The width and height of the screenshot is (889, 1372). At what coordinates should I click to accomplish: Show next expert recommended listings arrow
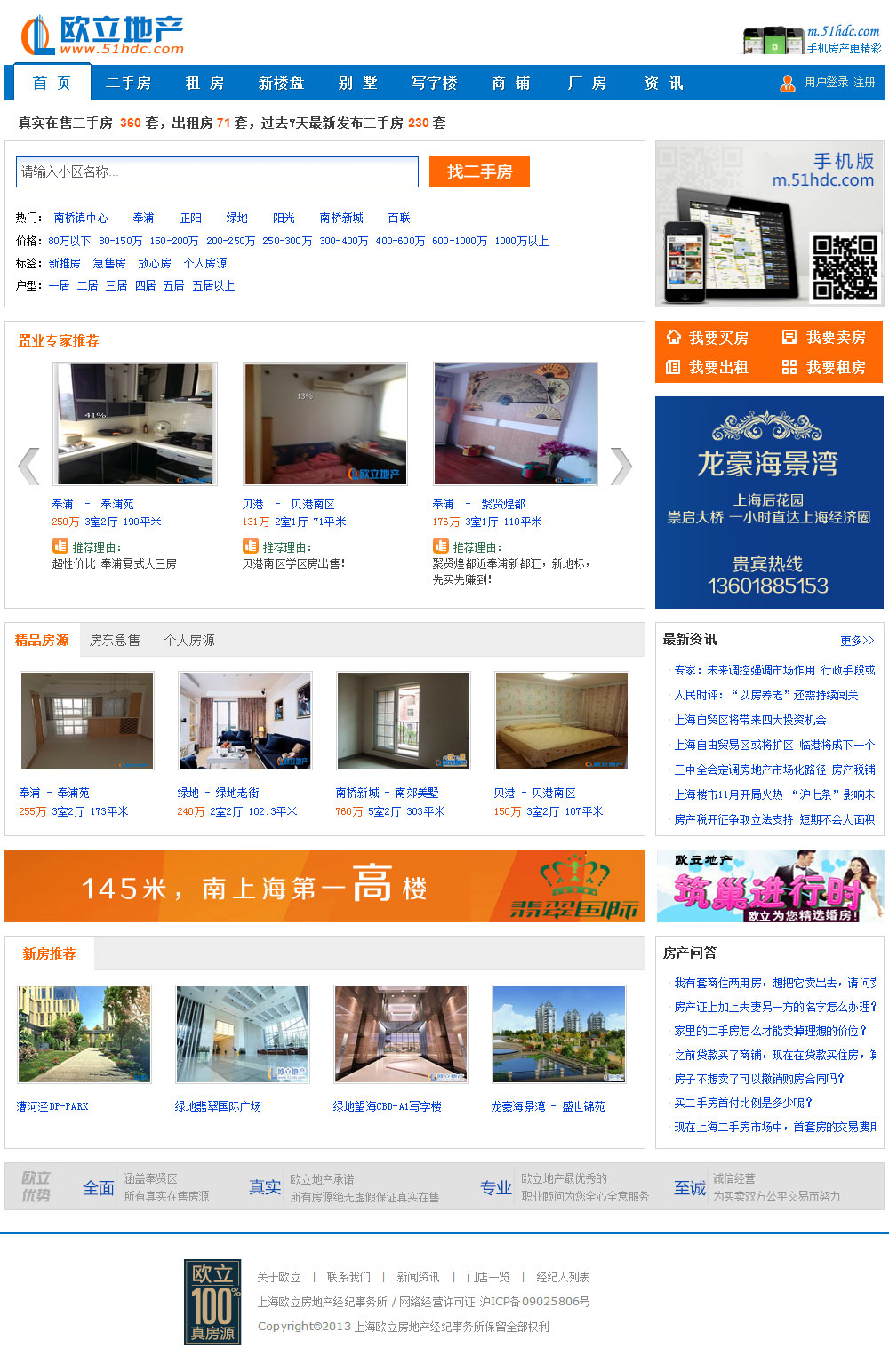(x=621, y=467)
